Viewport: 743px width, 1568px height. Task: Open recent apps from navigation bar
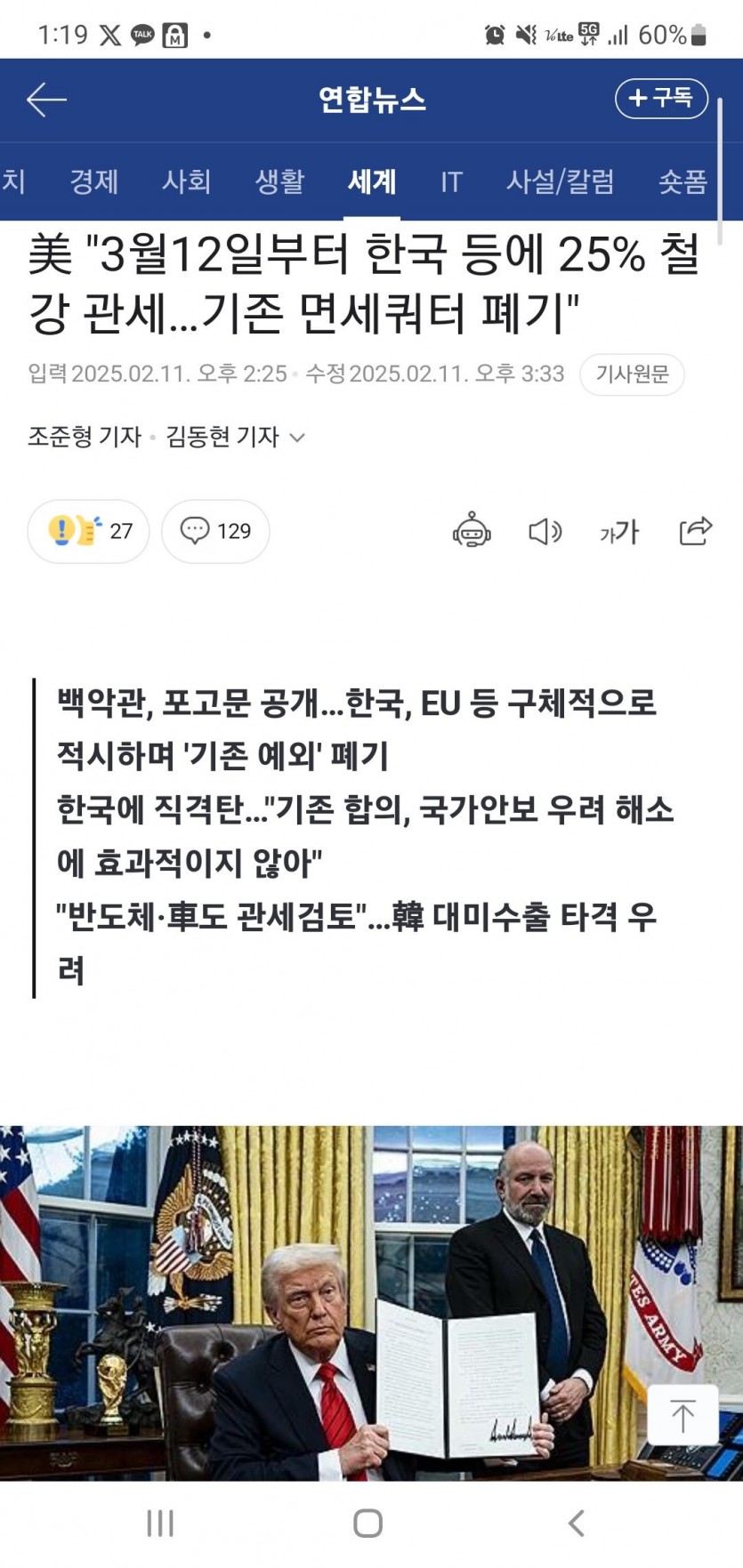coord(160,1523)
